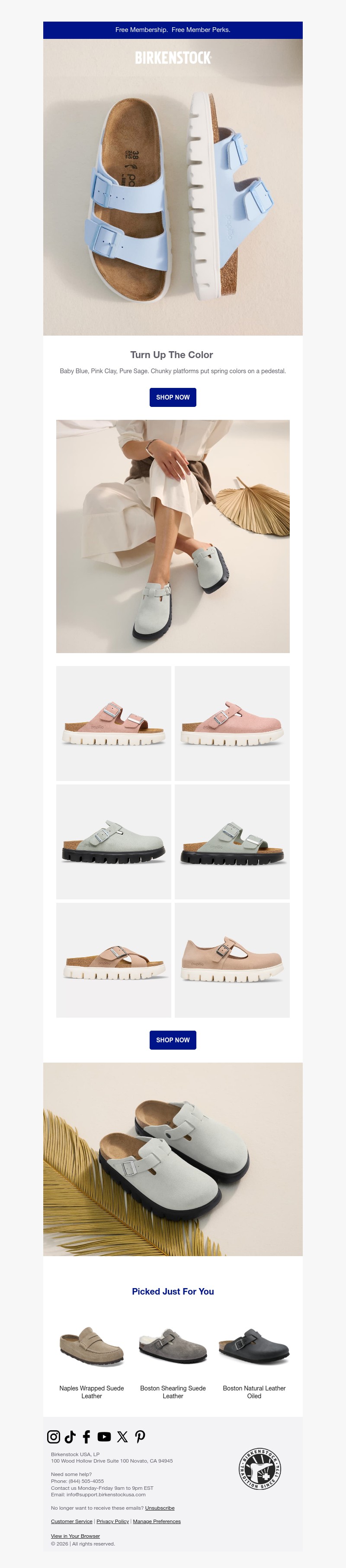Tap SHOP NOW below the product grid
Screen dimensions: 346x1568
173,1040
